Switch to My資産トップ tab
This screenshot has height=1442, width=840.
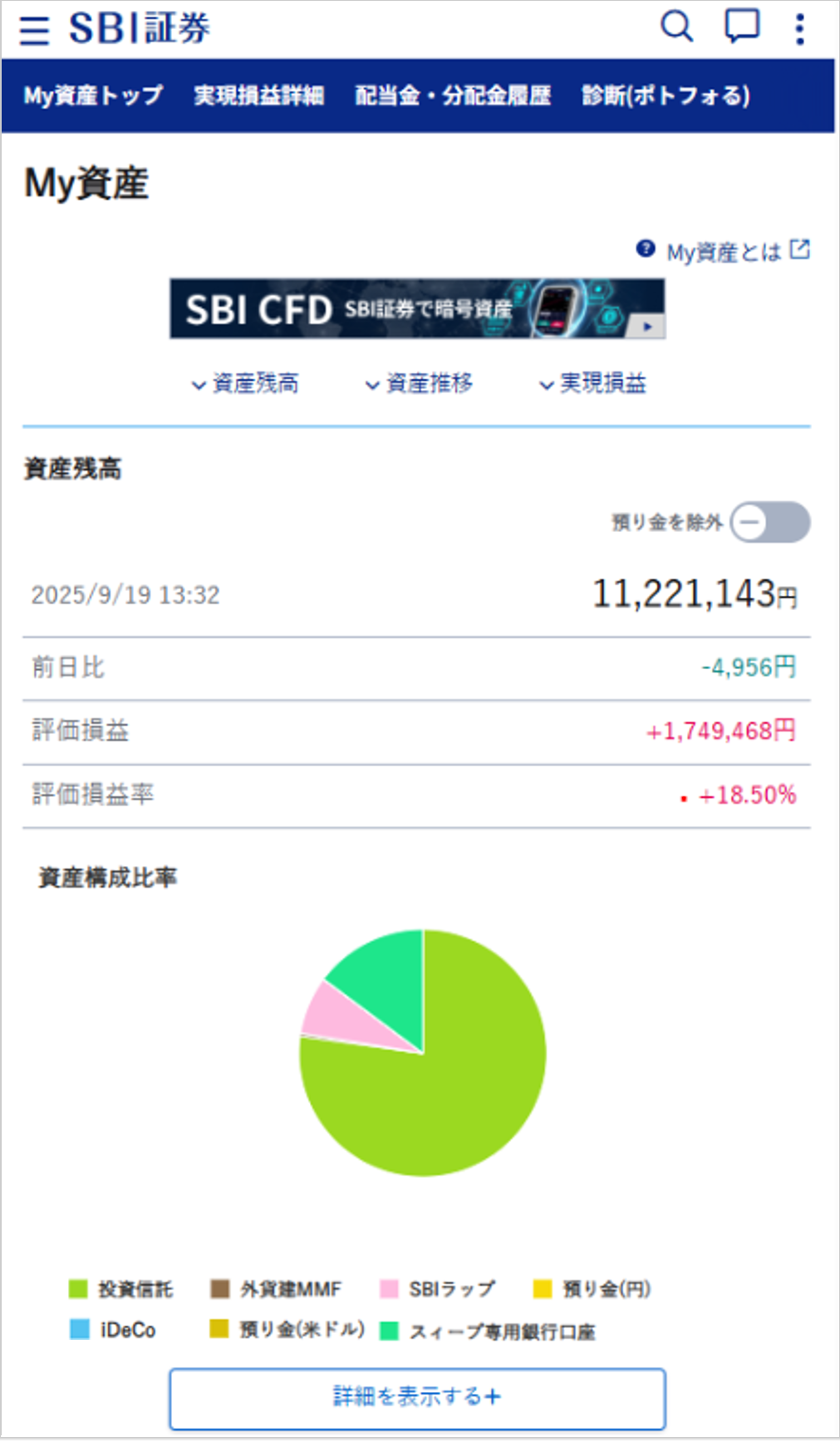(93, 96)
